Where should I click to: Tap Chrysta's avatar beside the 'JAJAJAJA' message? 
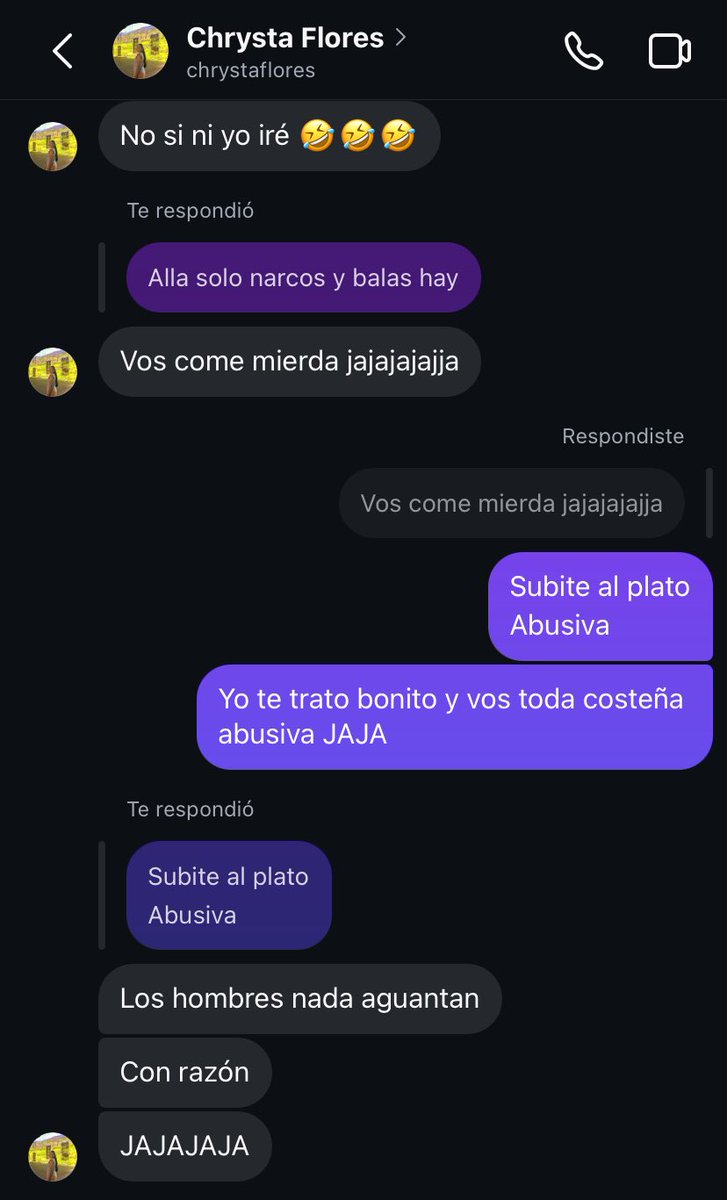(53, 1156)
